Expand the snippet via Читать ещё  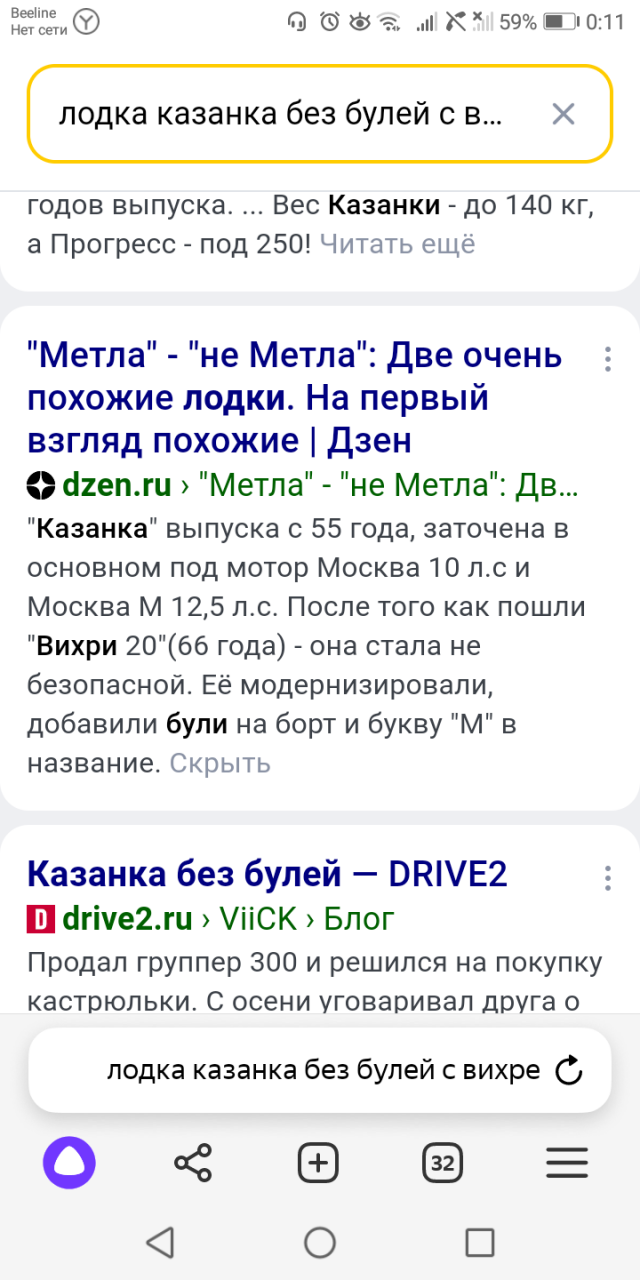point(397,243)
